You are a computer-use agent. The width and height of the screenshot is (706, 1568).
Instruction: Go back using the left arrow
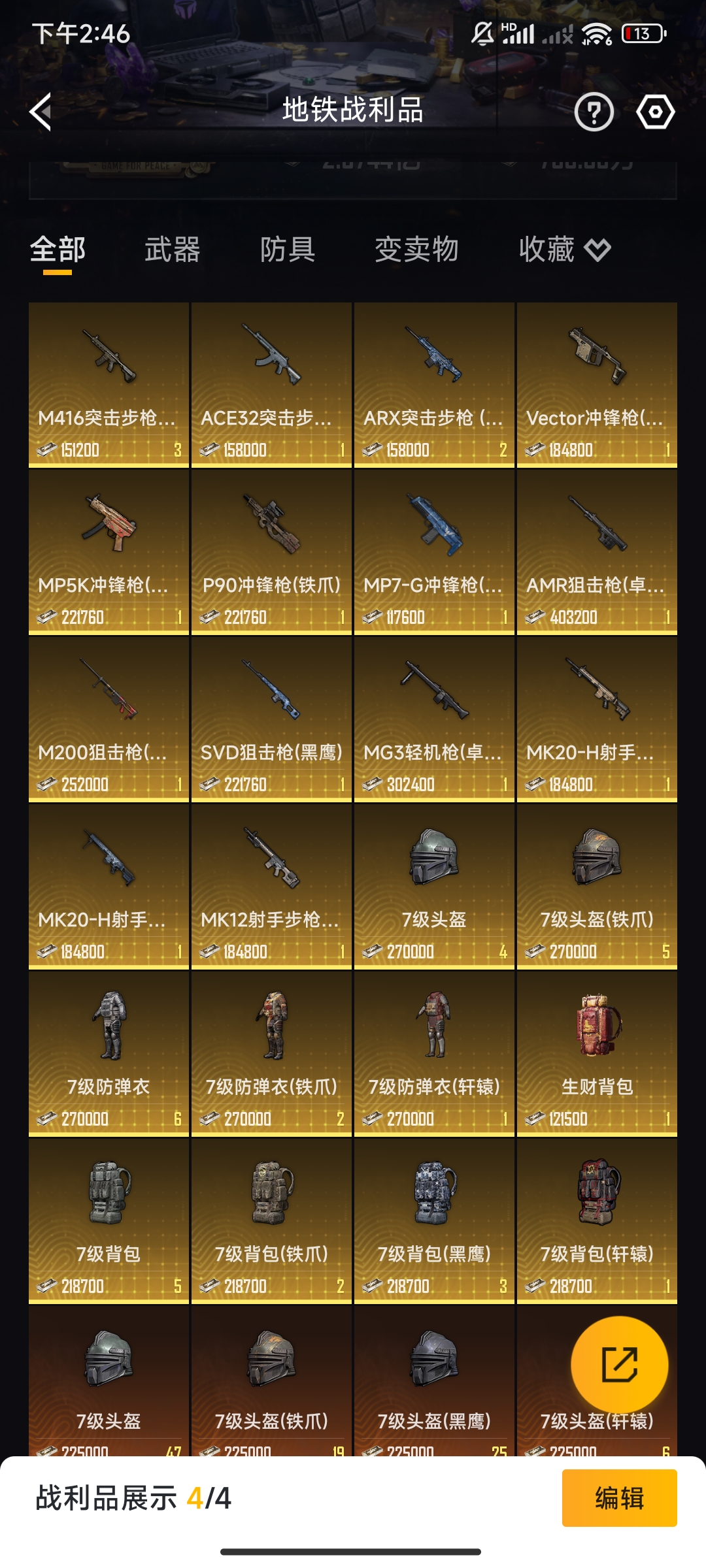[39, 111]
